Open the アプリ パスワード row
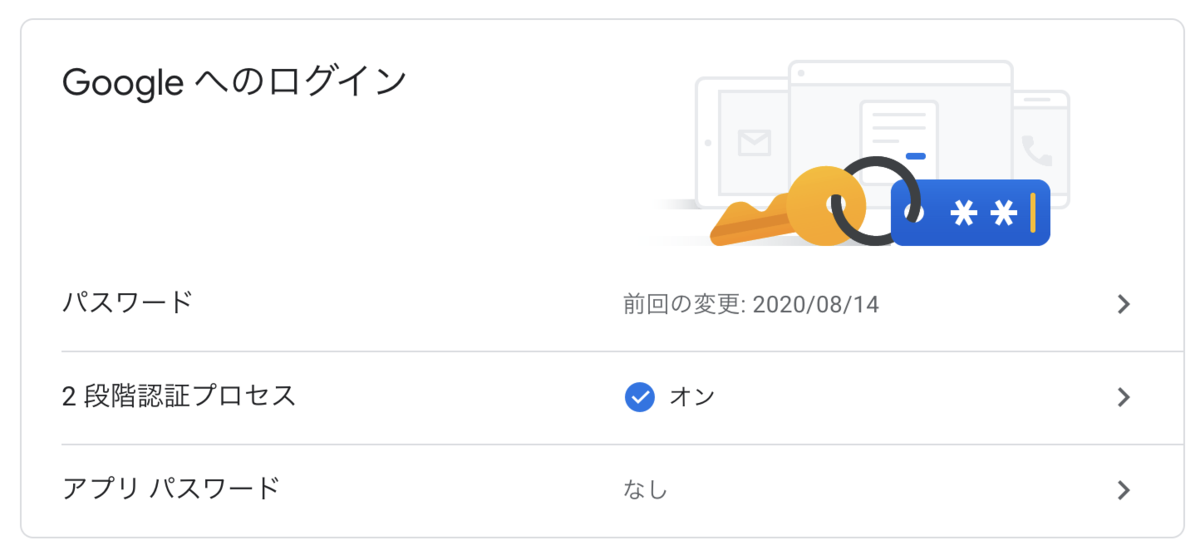Image resolution: width=1200 pixels, height=555 pixels. (x=602, y=490)
